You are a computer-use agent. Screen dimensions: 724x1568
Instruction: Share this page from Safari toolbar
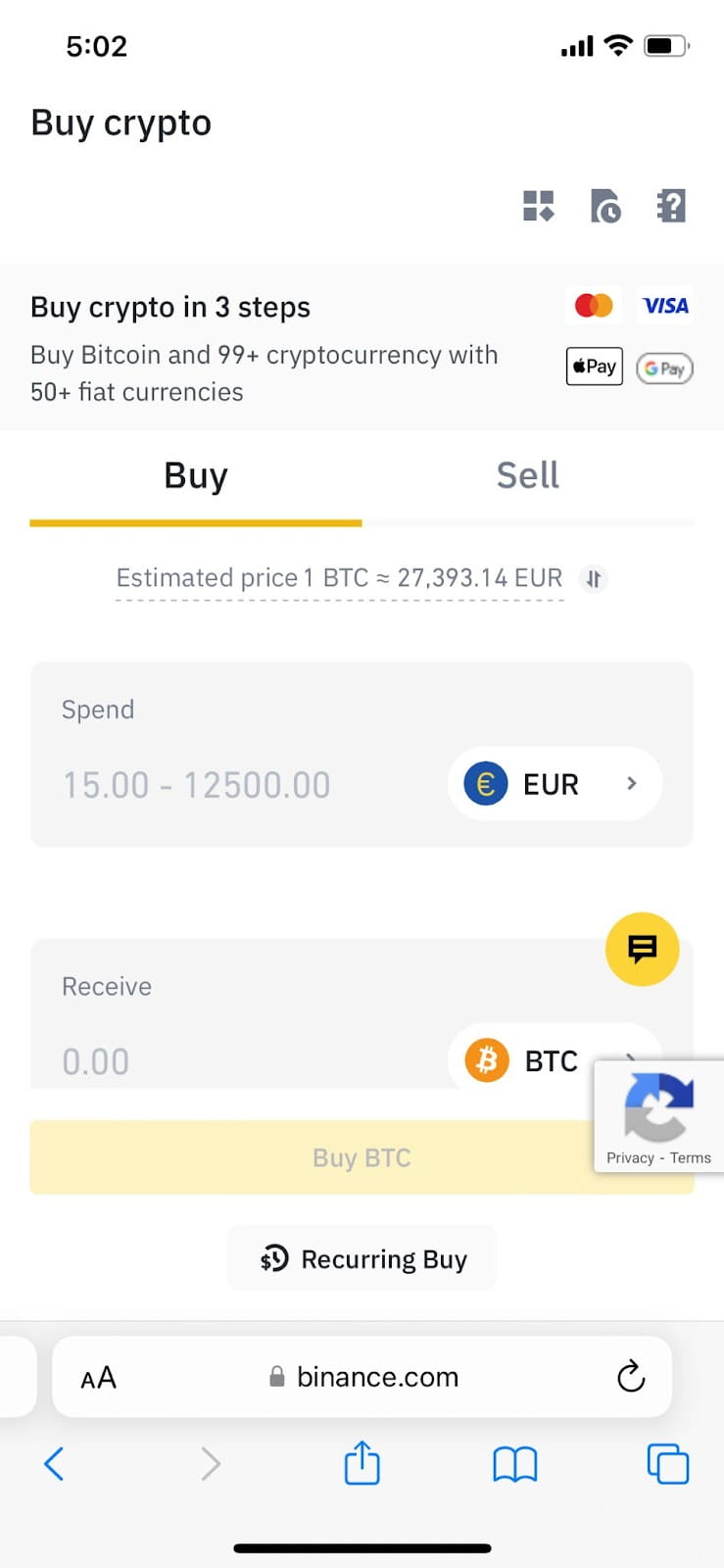coord(362,1462)
